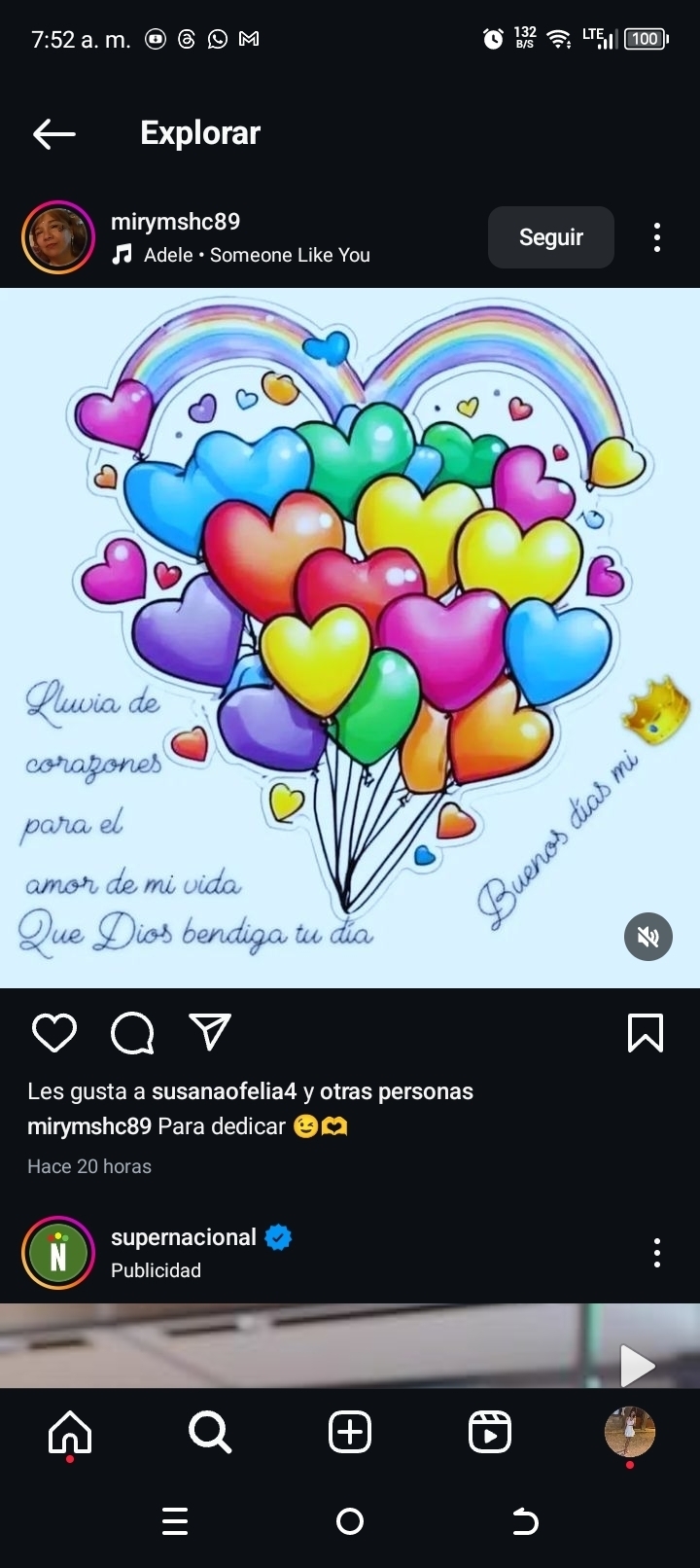
Task: Tap the system home button
Action: point(350,1521)
